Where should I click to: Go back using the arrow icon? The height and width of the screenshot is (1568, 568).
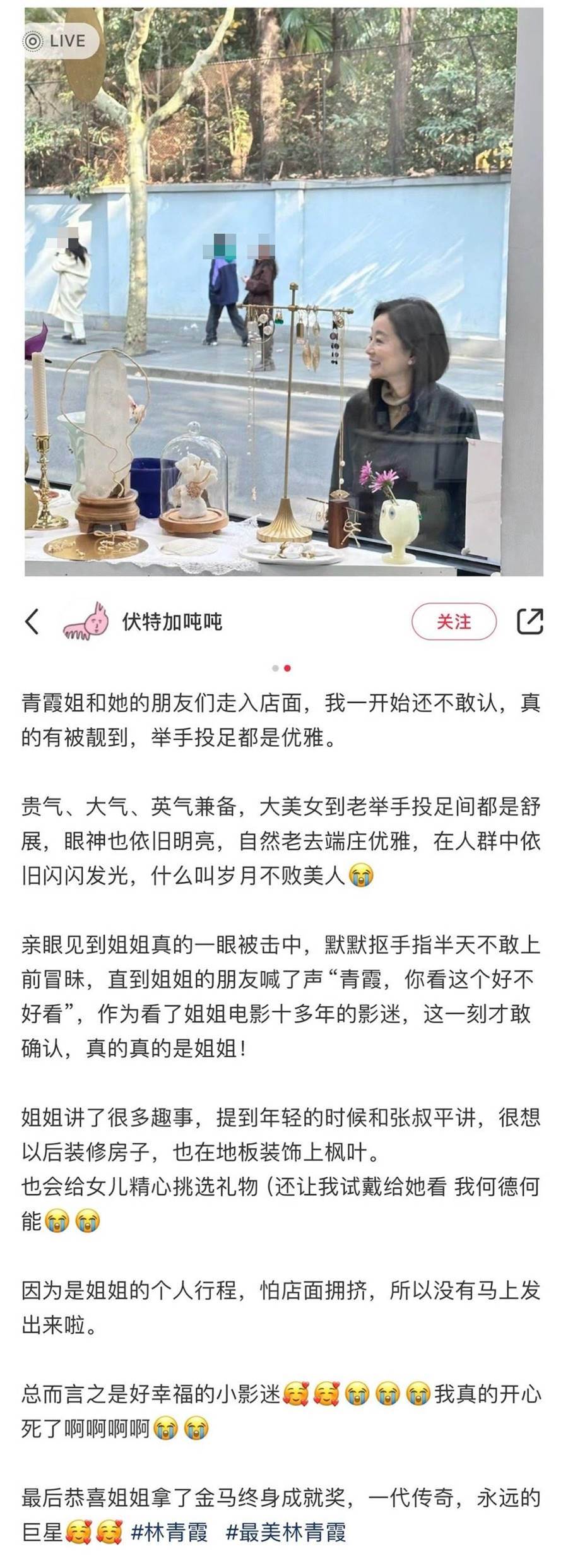32,621
